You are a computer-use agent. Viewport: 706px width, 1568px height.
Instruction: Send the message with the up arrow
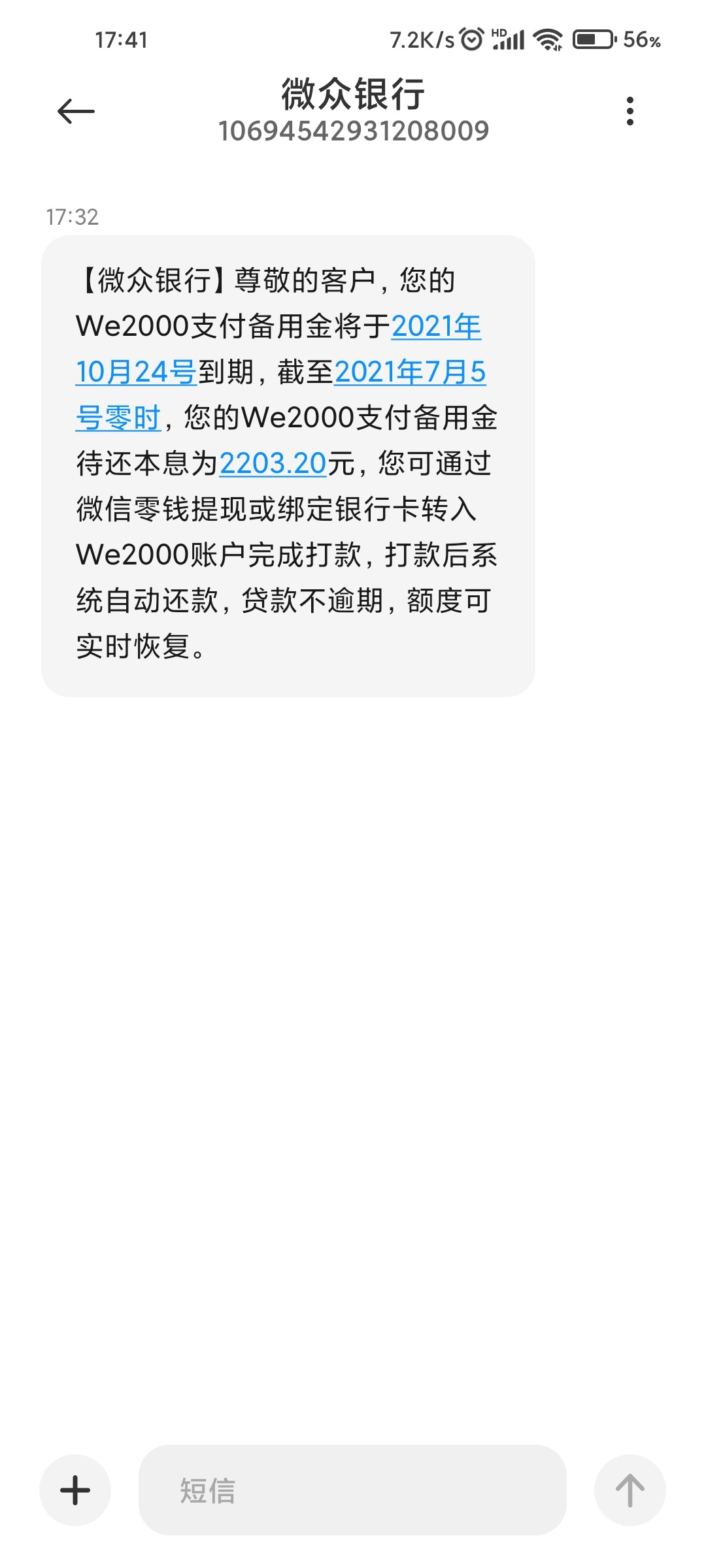point(630,1490)
